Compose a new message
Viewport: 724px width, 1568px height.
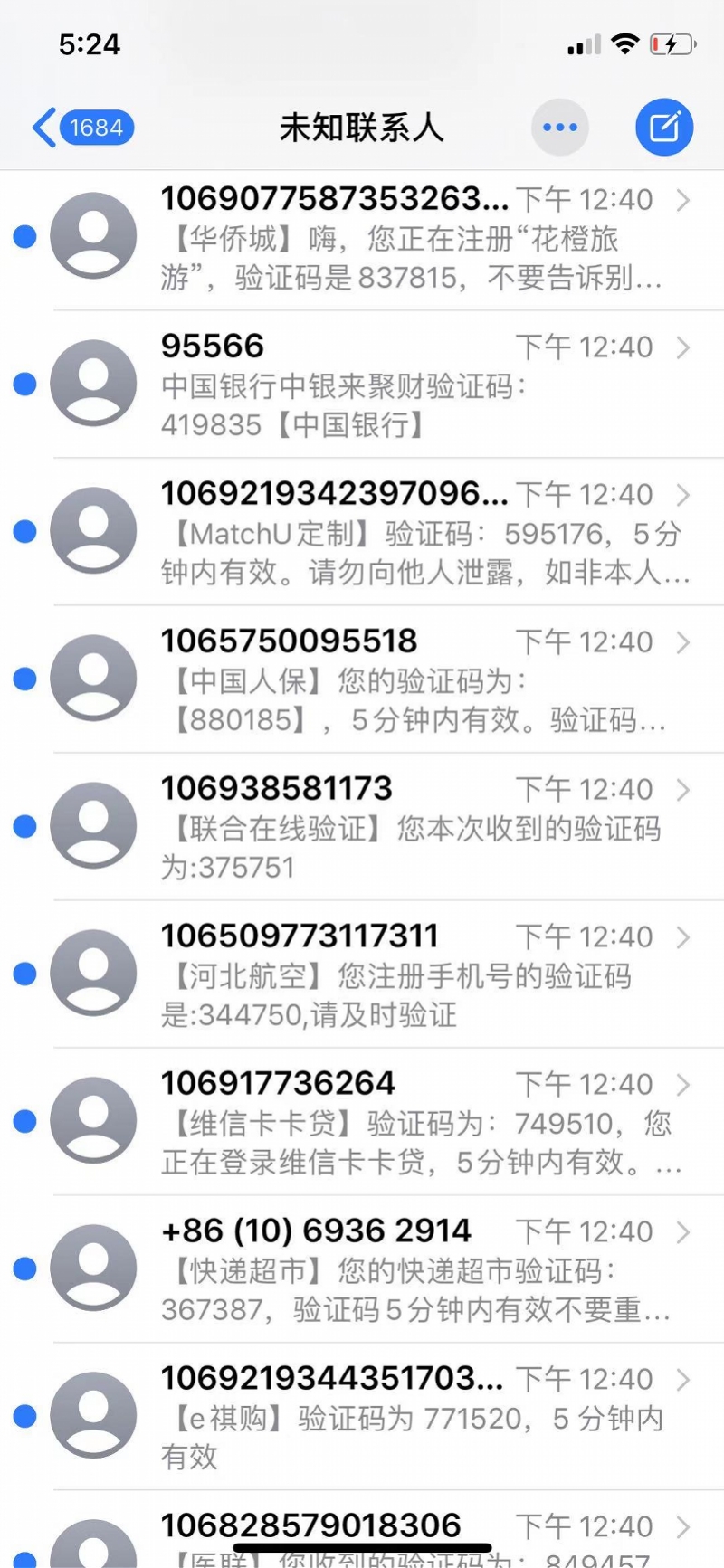click(664, 128)
